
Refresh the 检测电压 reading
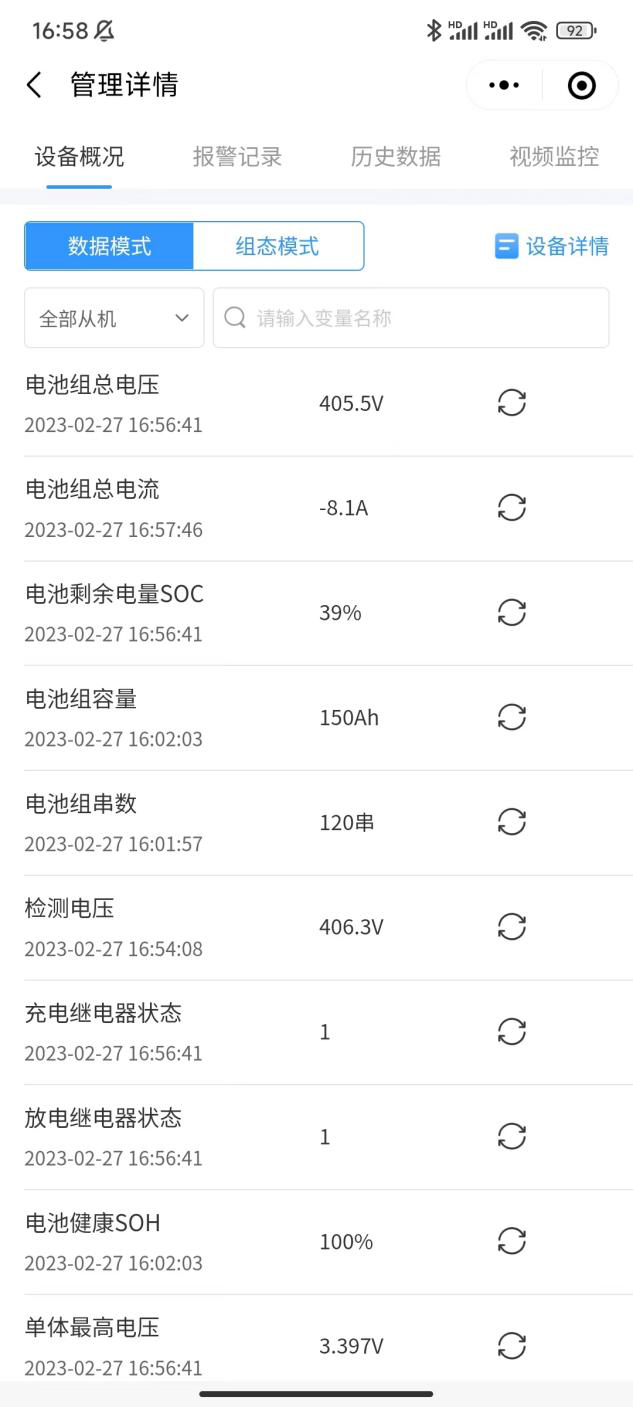512,927
